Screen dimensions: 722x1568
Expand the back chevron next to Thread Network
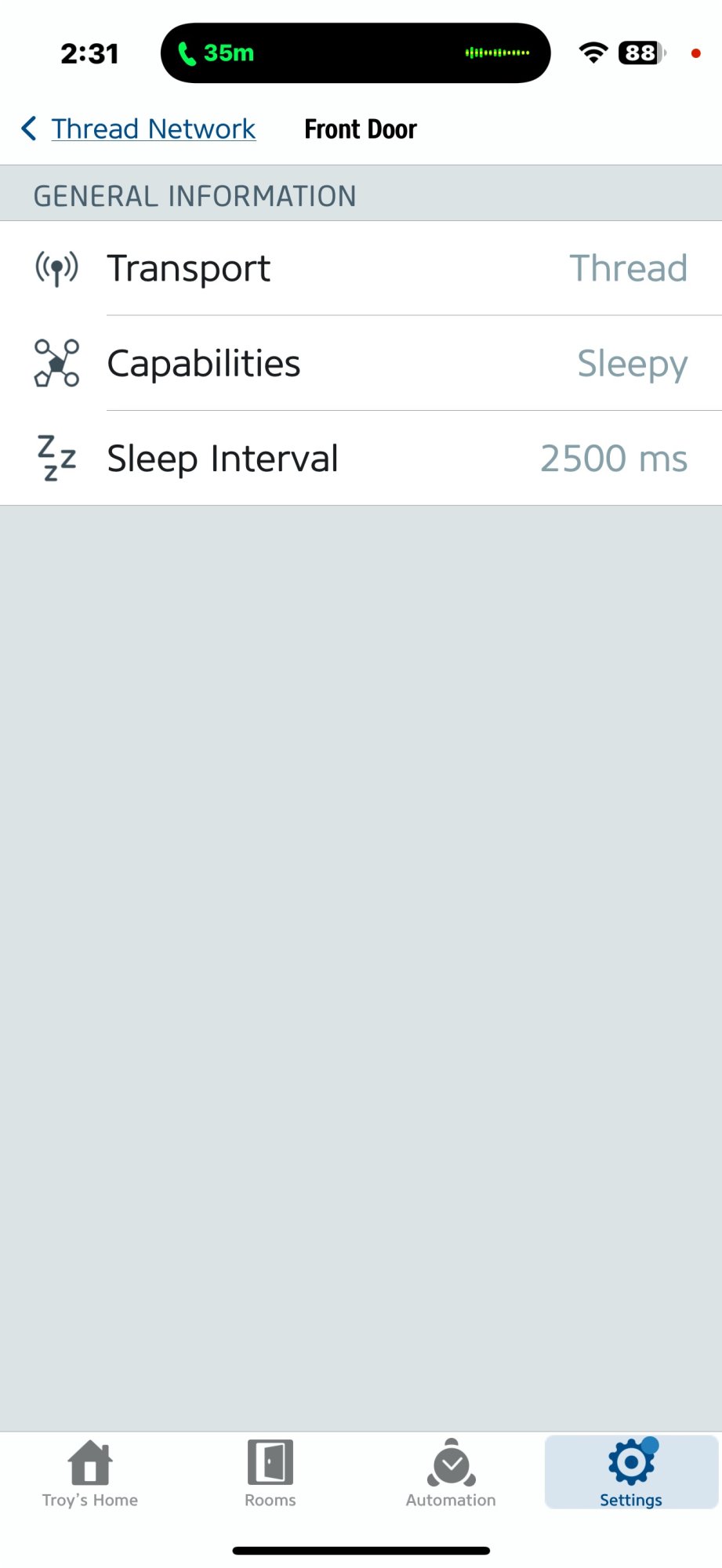[x=28, y=128]
